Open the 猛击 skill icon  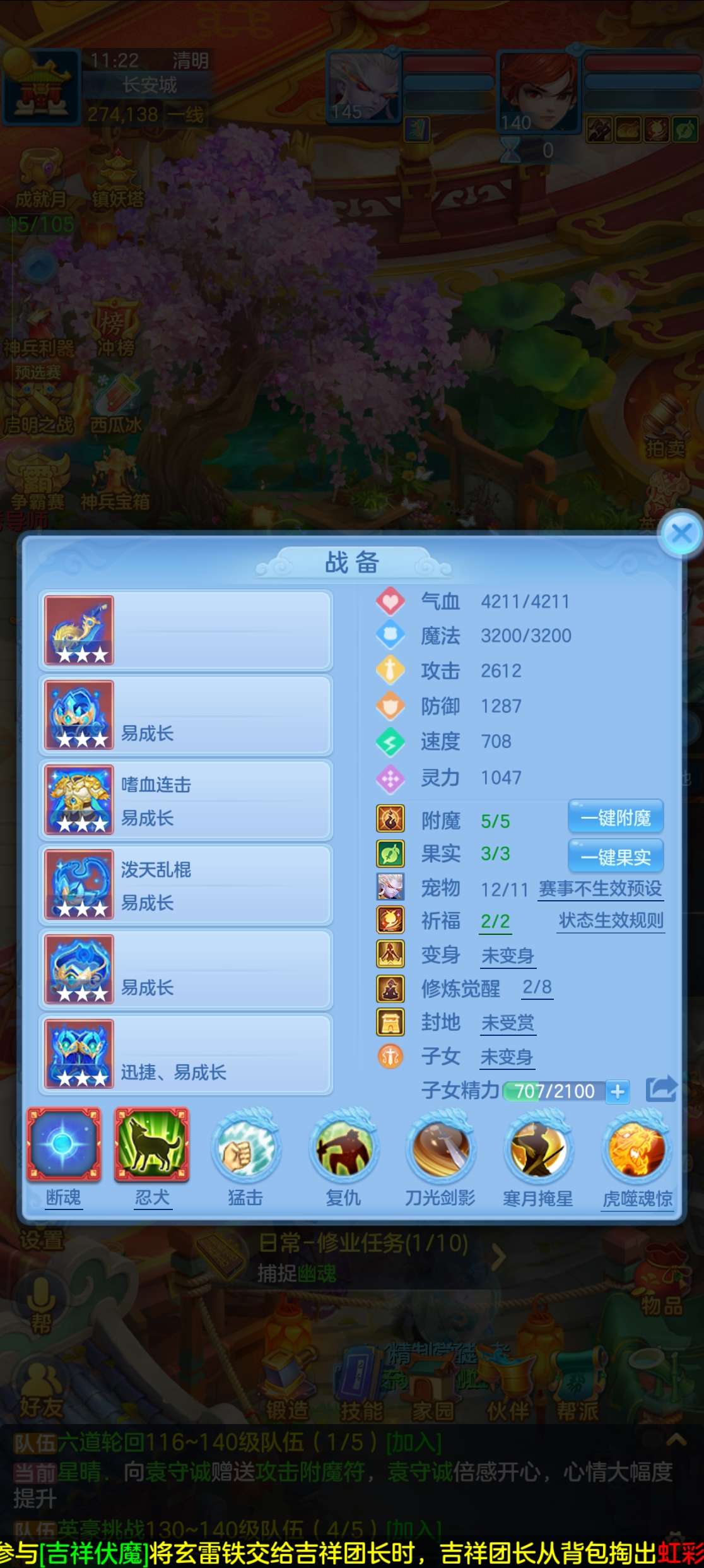pyautogui.click(x=245, y=1149)
